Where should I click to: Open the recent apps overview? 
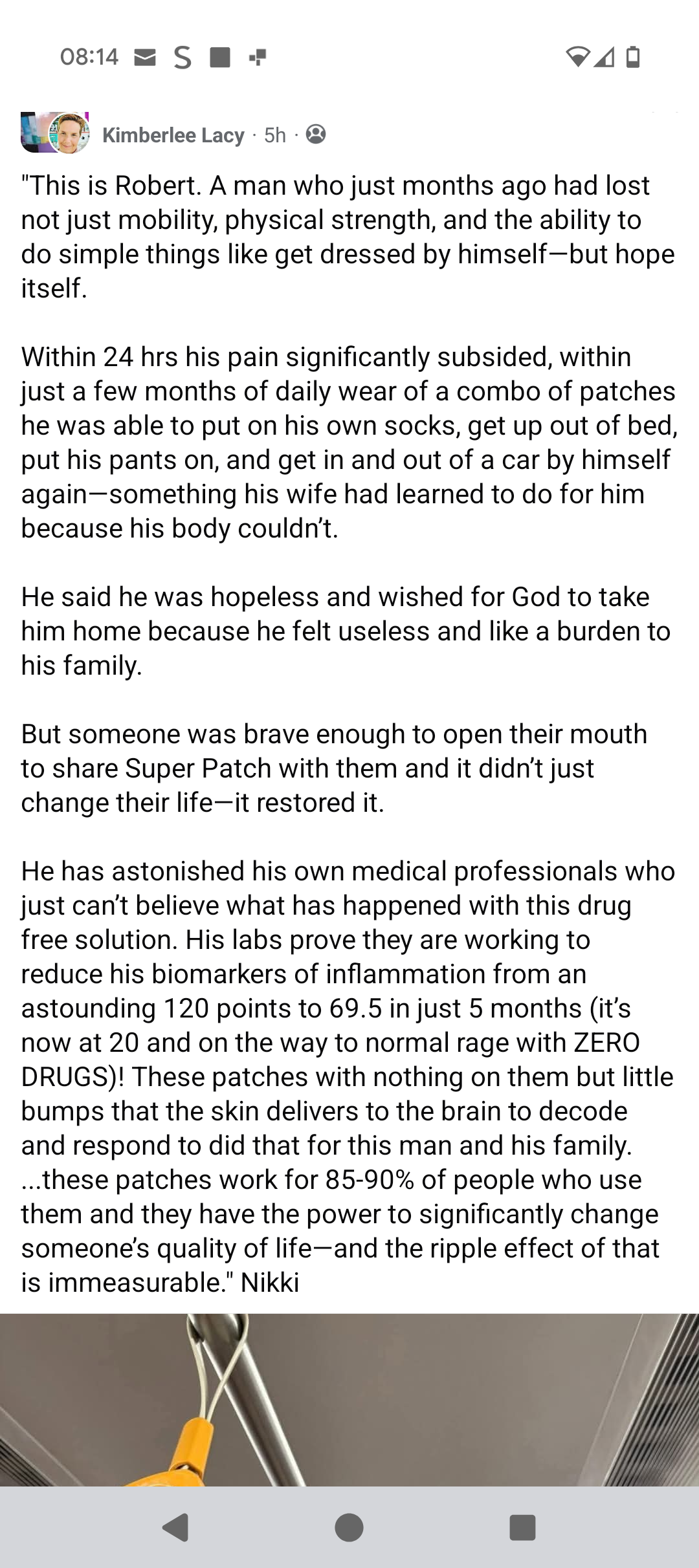(522, 1528)
